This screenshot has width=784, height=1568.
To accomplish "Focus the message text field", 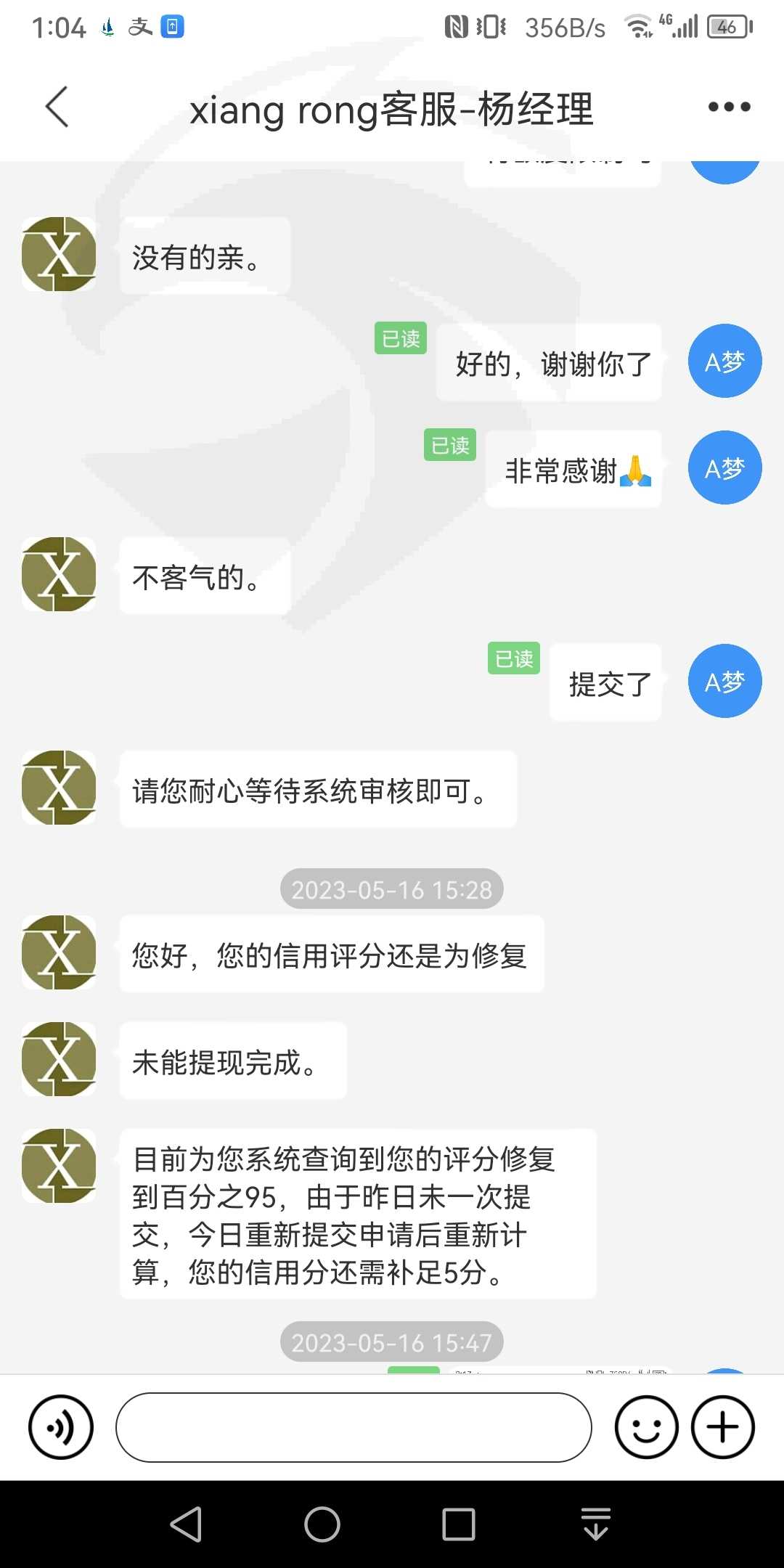I will point(354,1427).
